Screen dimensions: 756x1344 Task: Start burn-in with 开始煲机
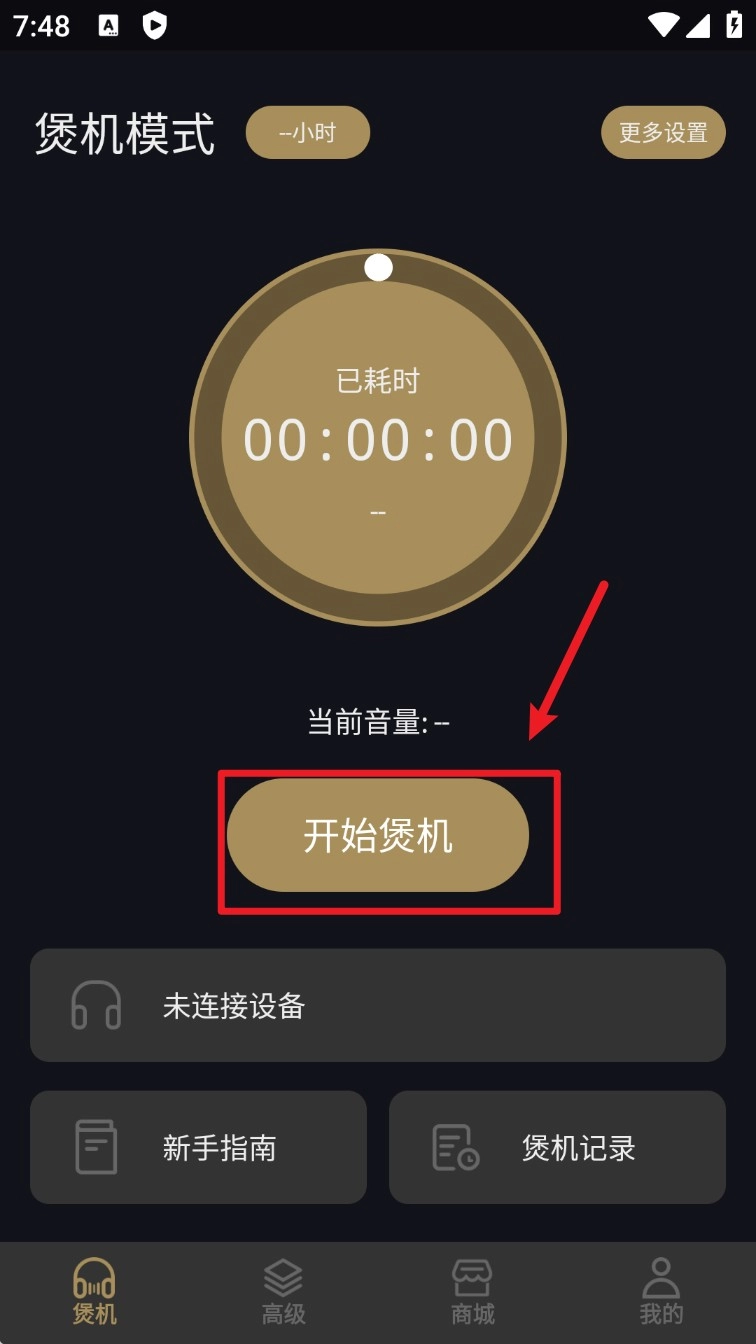378,836
